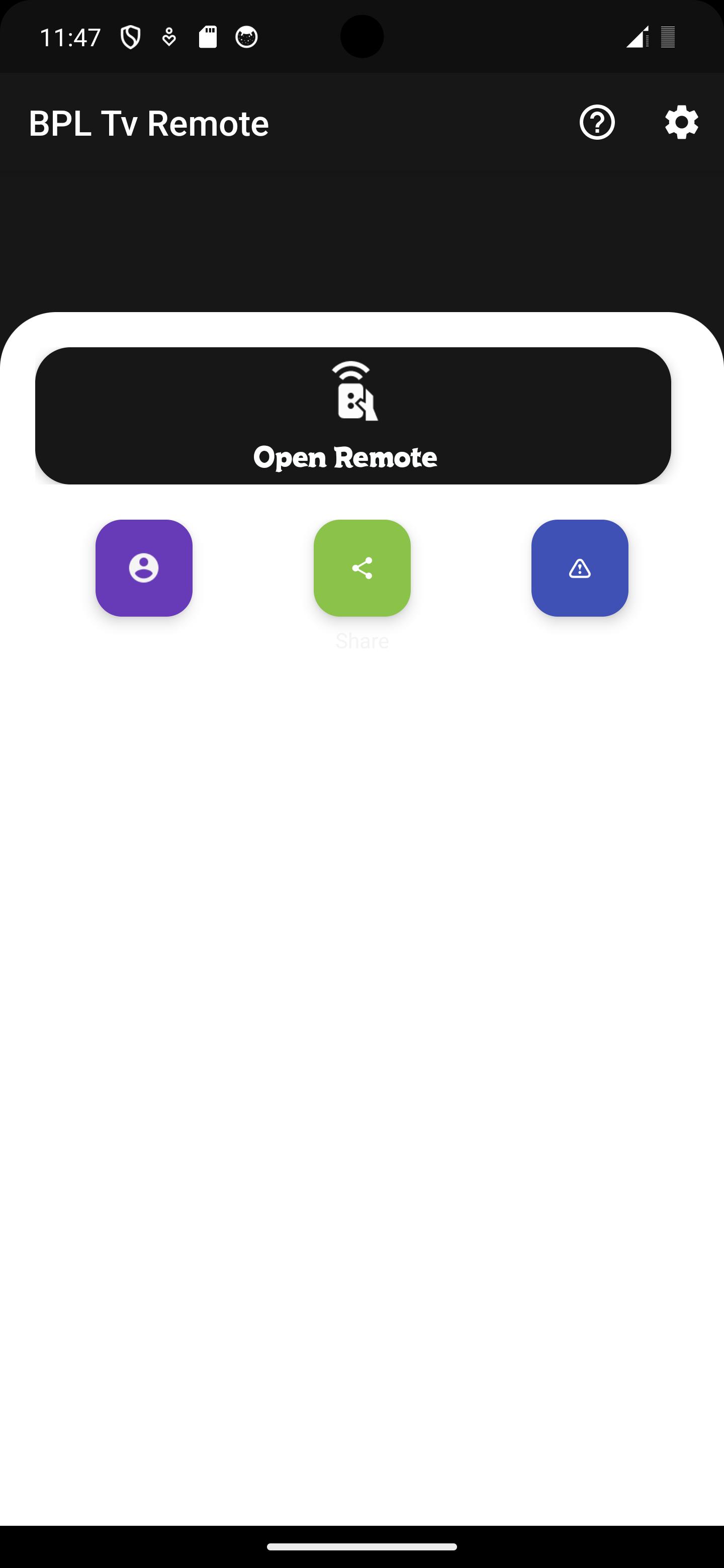Tap the blue warning triangle button
Screen dimensions: 724x1568
pos(580,568)
